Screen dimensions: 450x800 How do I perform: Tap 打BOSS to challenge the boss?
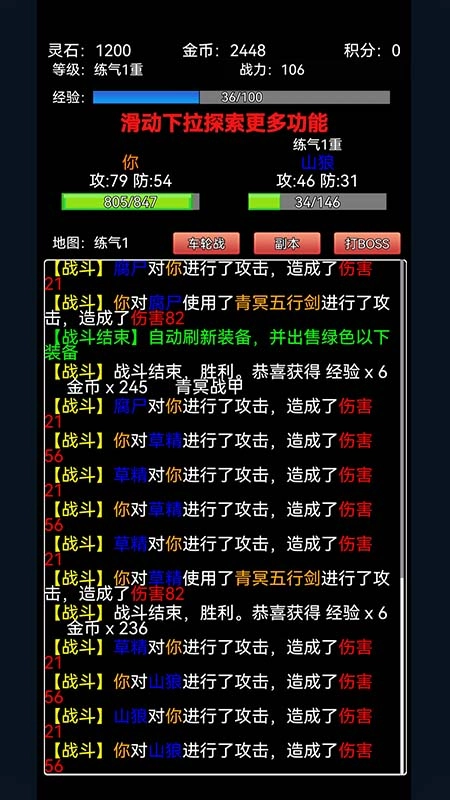[x=367, y=243]
